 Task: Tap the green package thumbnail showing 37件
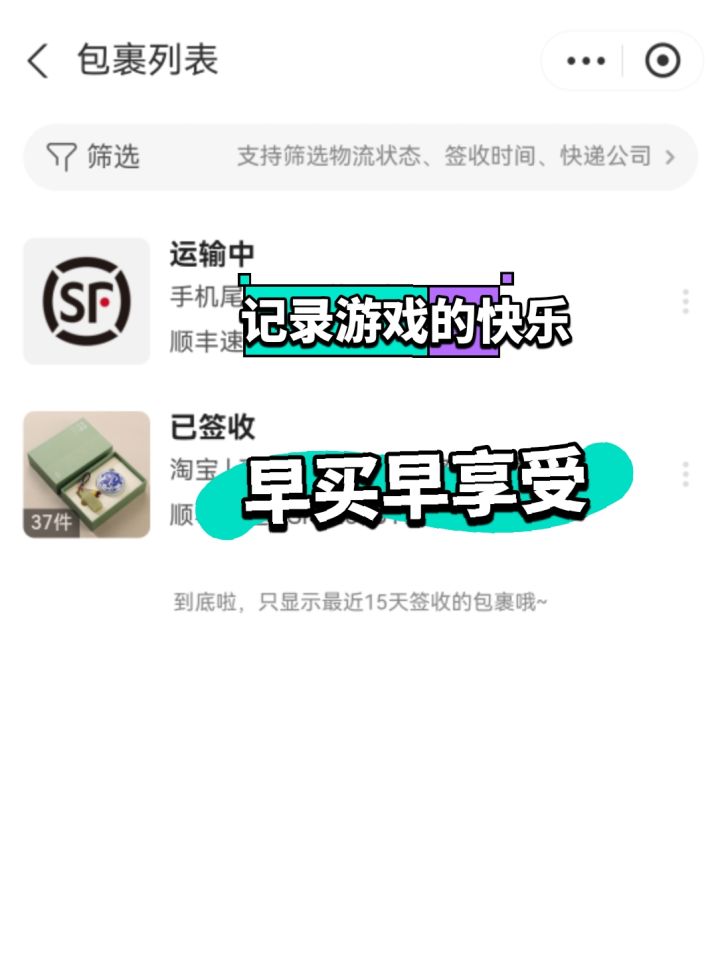87,472
